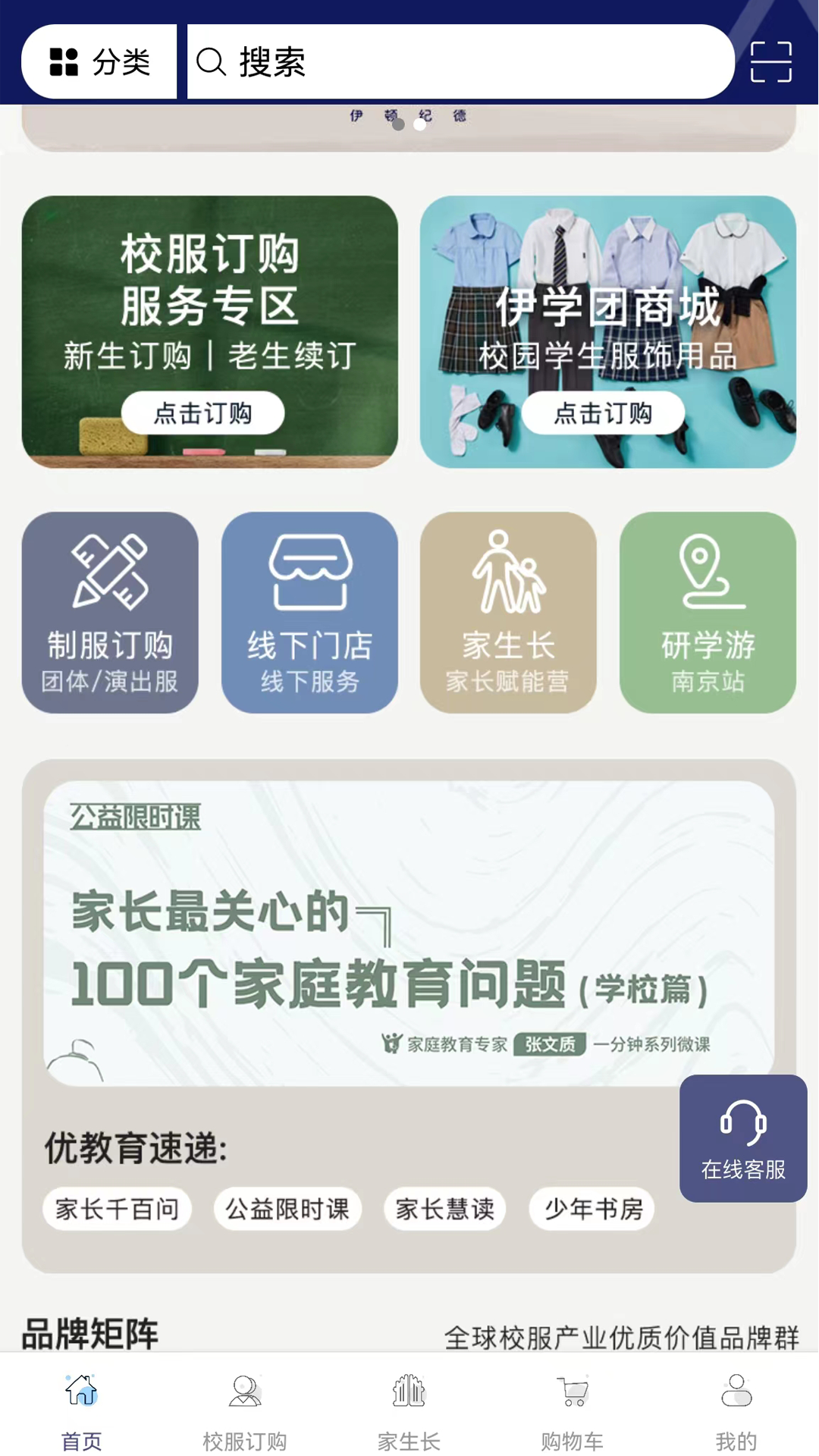Image resolution: width=819 pixels, height=1456 pixels.
Task: Switch to the 家生长 bottom tab
Action: [409, 1408]
